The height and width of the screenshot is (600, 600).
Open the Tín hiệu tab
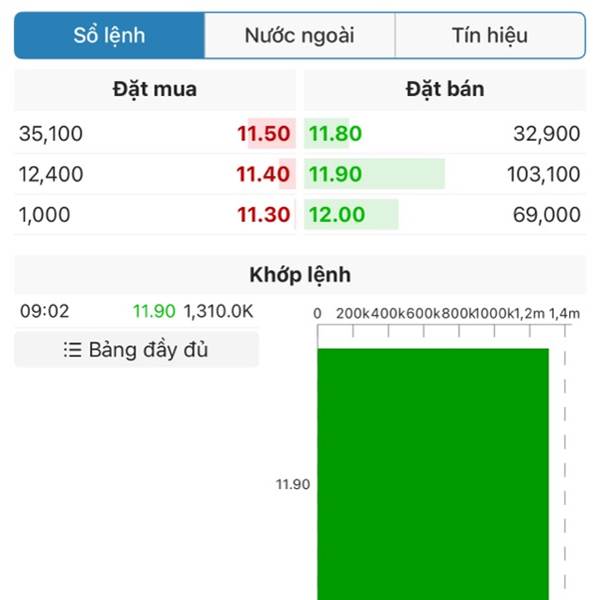[x=489, y=36]
